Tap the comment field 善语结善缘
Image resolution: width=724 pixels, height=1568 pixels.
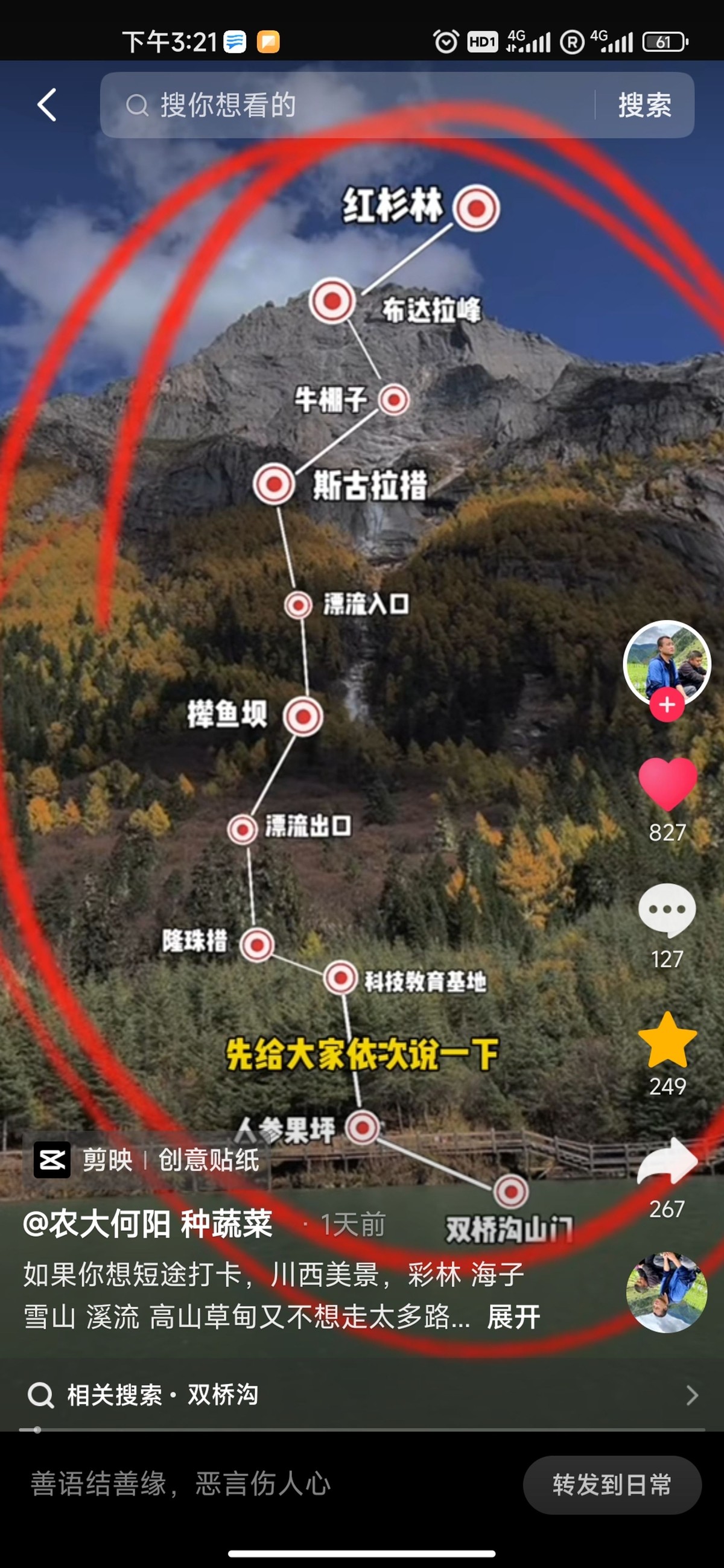click(244, 1484)
